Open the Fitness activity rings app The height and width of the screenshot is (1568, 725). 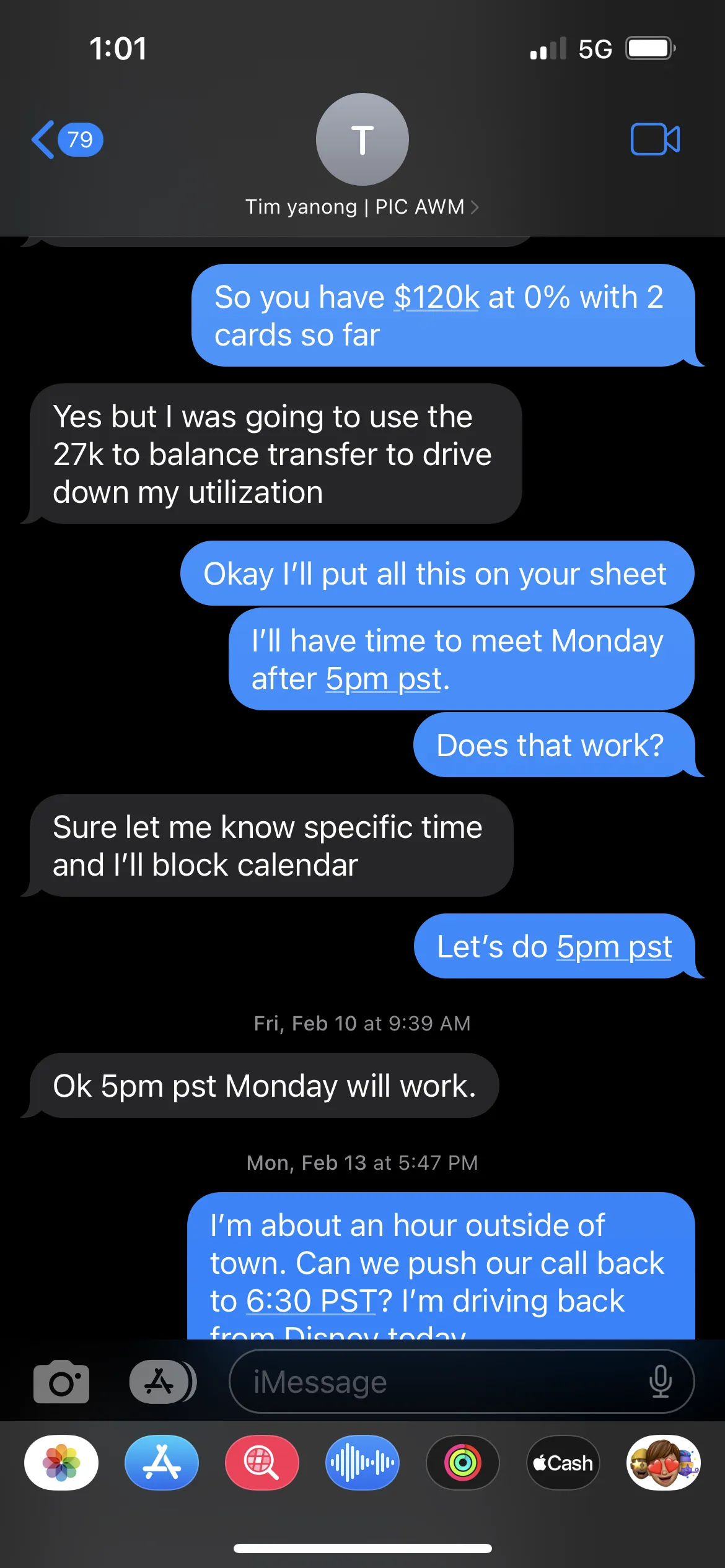(x=463, y=1463)
